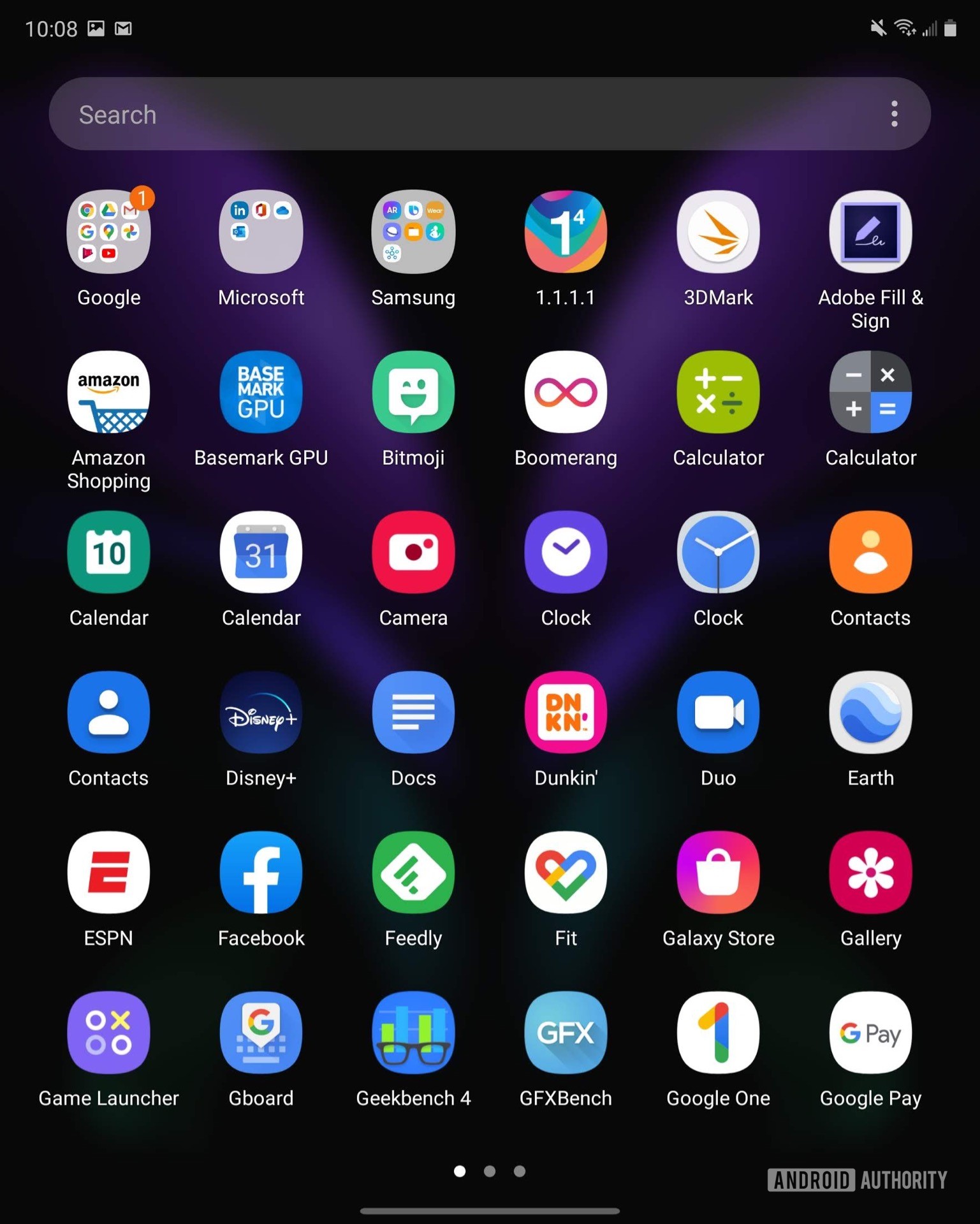Launch 3DMark benchmark app

[718, 232]
